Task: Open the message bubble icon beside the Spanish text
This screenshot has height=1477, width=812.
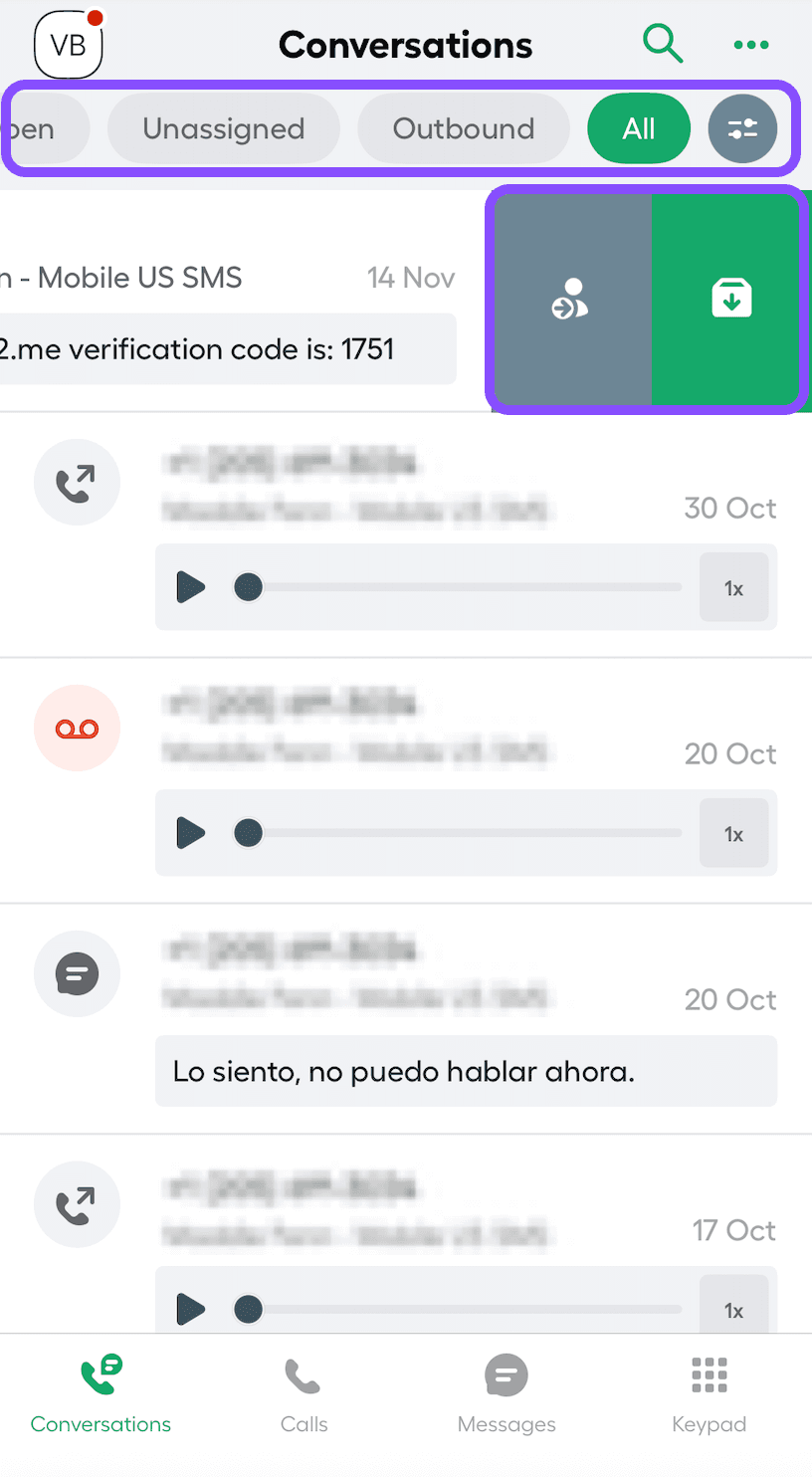Action: click(77, 973)
